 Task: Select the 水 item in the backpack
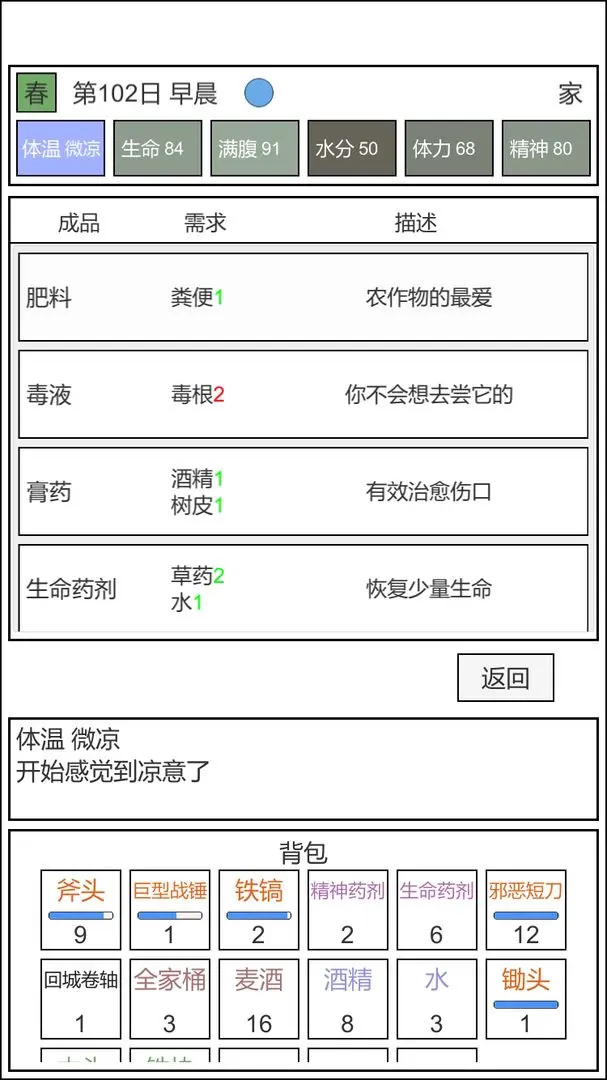[x=436, y=998]
